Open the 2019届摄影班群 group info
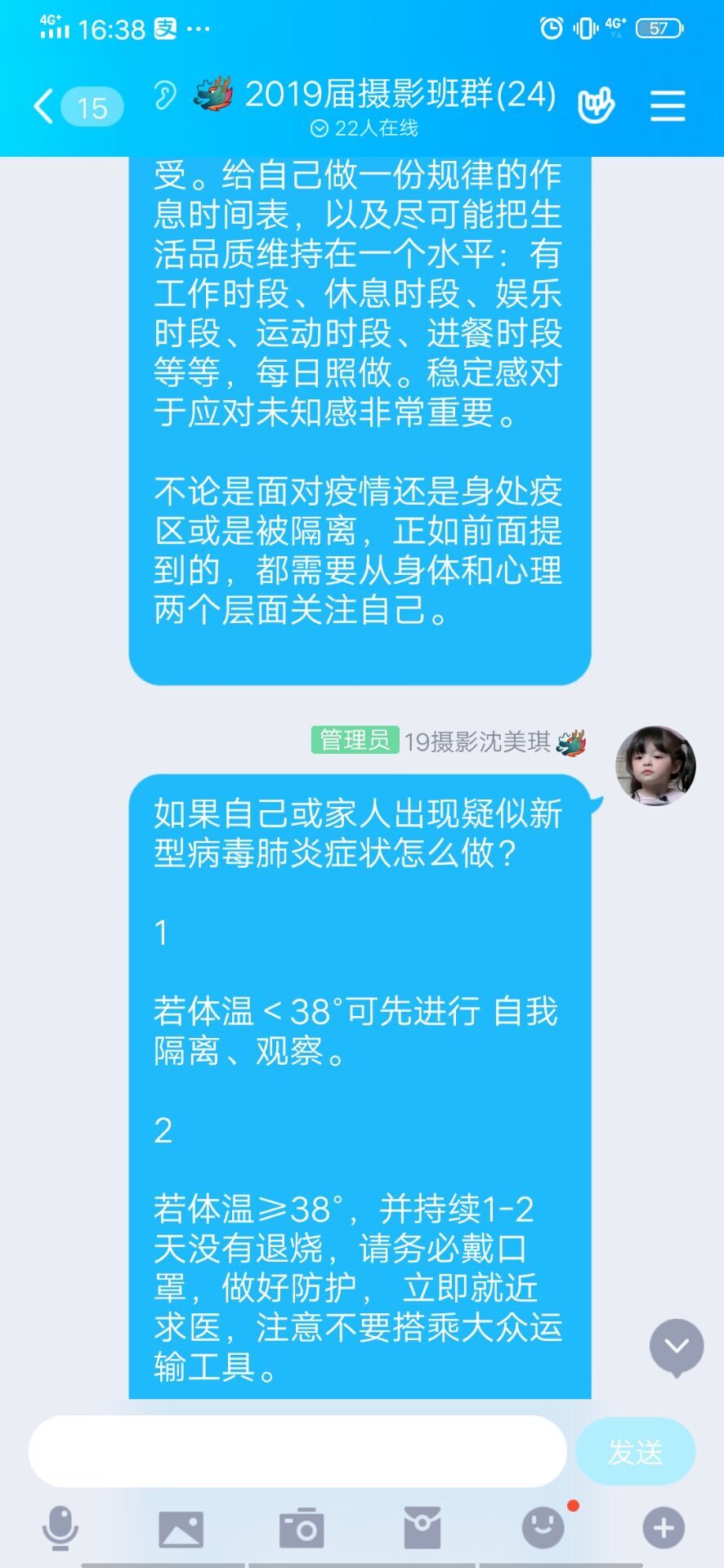The height and width of the screenshot is (1568, 724). click(x=400, y=96)
